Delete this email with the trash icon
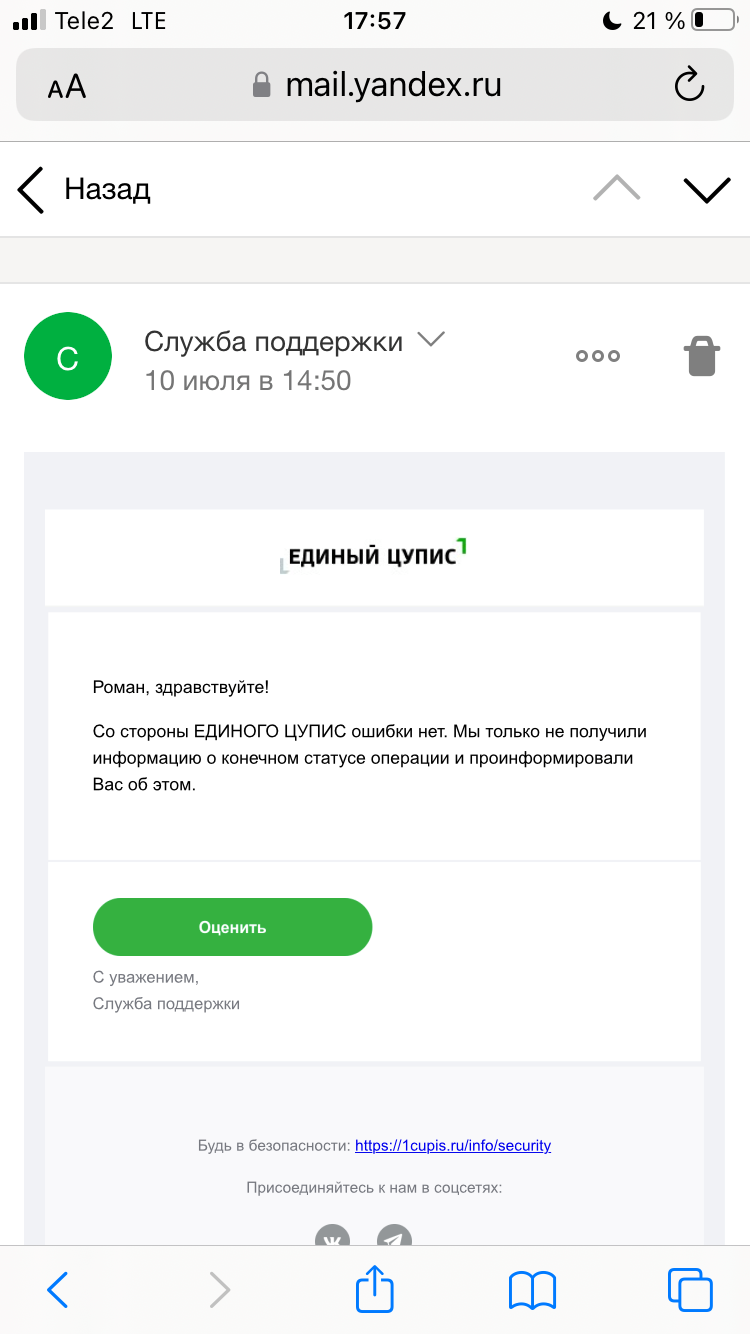 point(702,357)
